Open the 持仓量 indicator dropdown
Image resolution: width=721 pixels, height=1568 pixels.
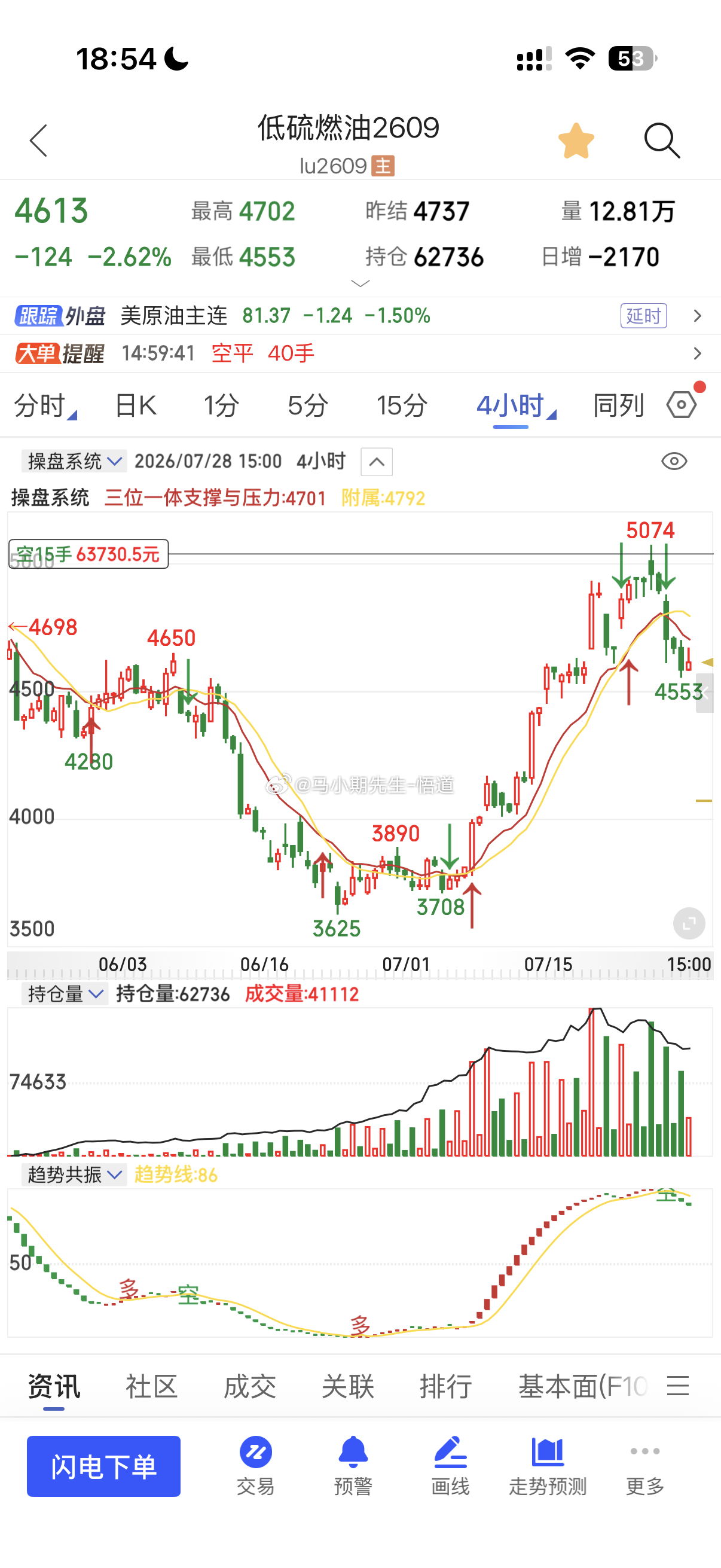click(x=65, y=994)
